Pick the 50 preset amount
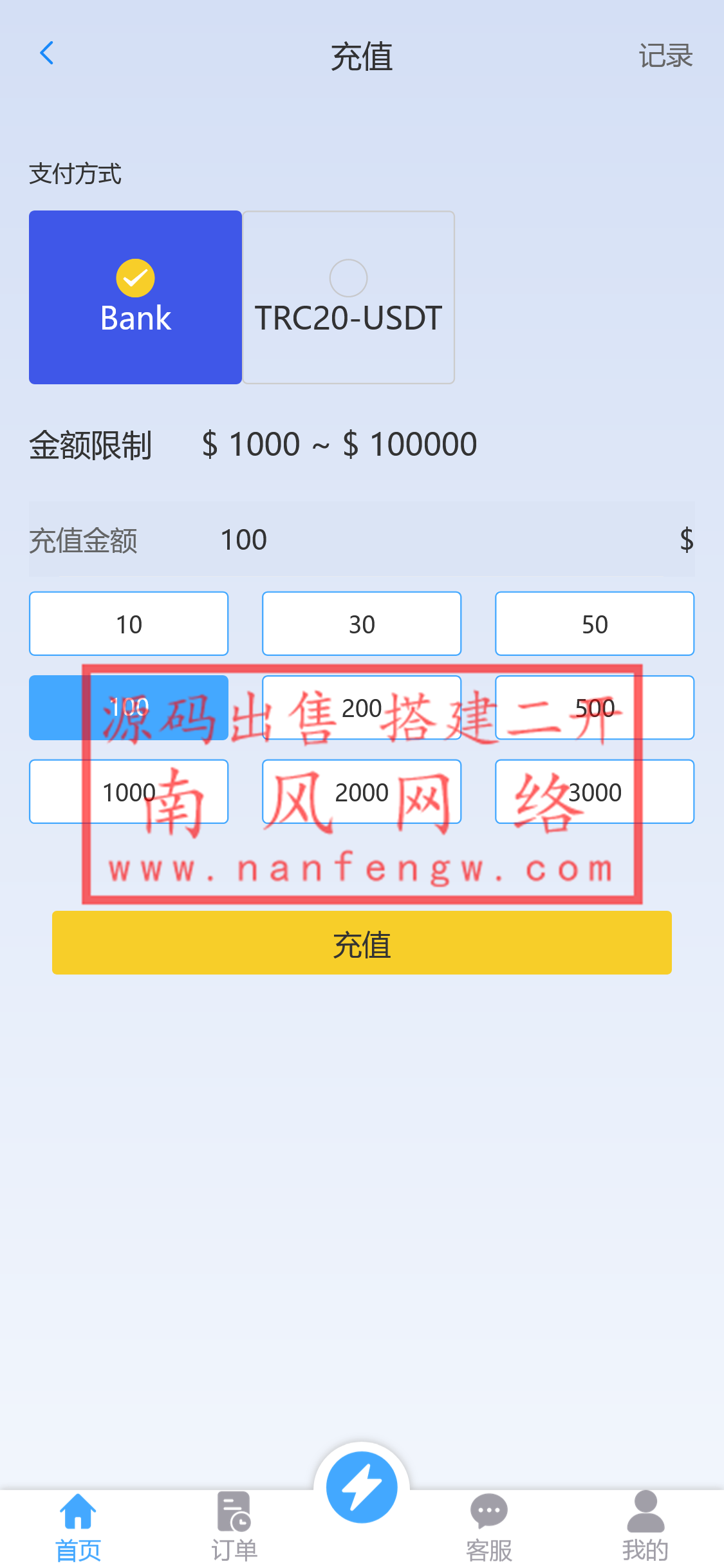Viewport: 724px width, 1568px height. [x=594, y=624]
